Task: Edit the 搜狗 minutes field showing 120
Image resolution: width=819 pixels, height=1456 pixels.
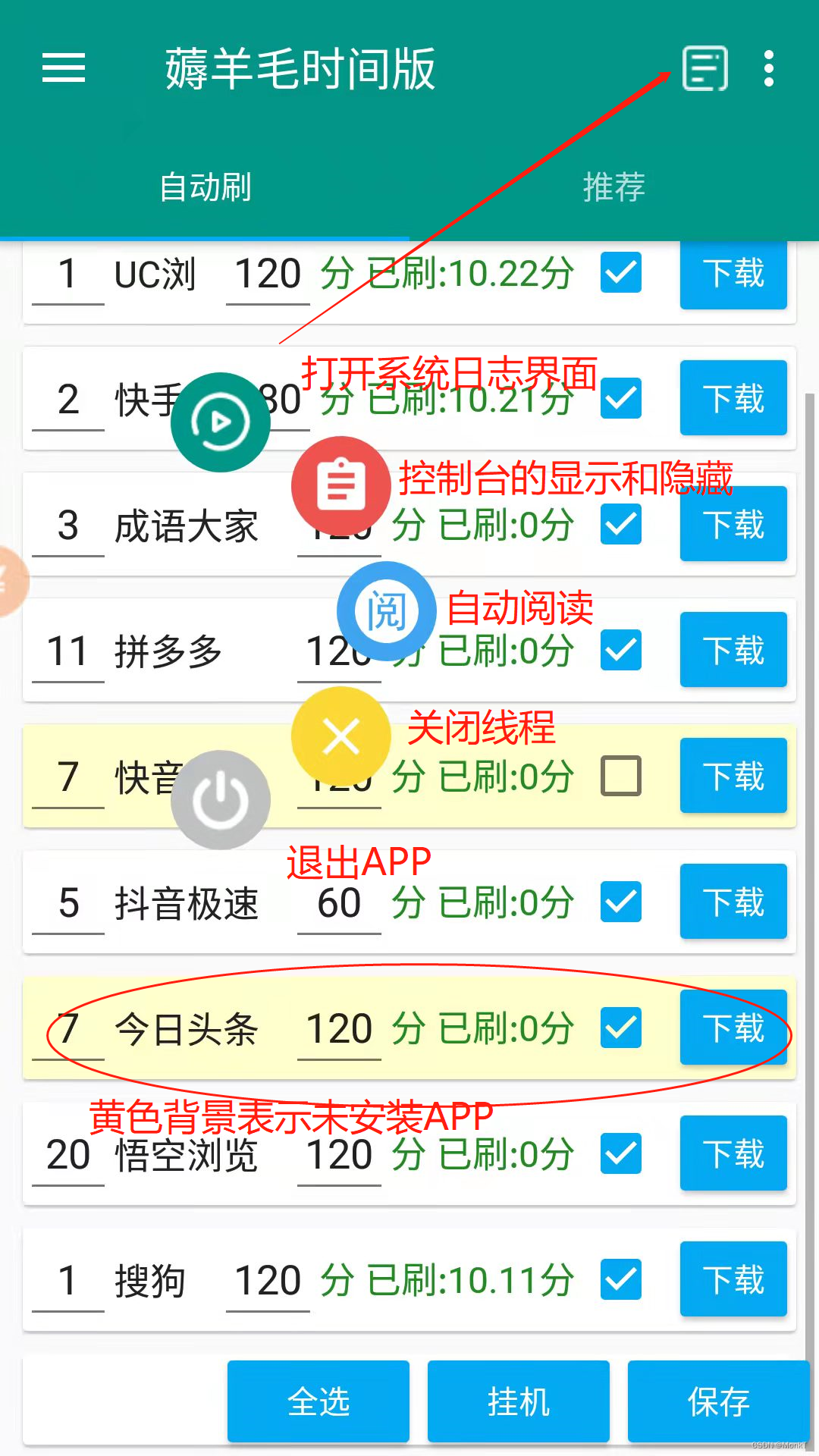Action: click(268, 1281)
